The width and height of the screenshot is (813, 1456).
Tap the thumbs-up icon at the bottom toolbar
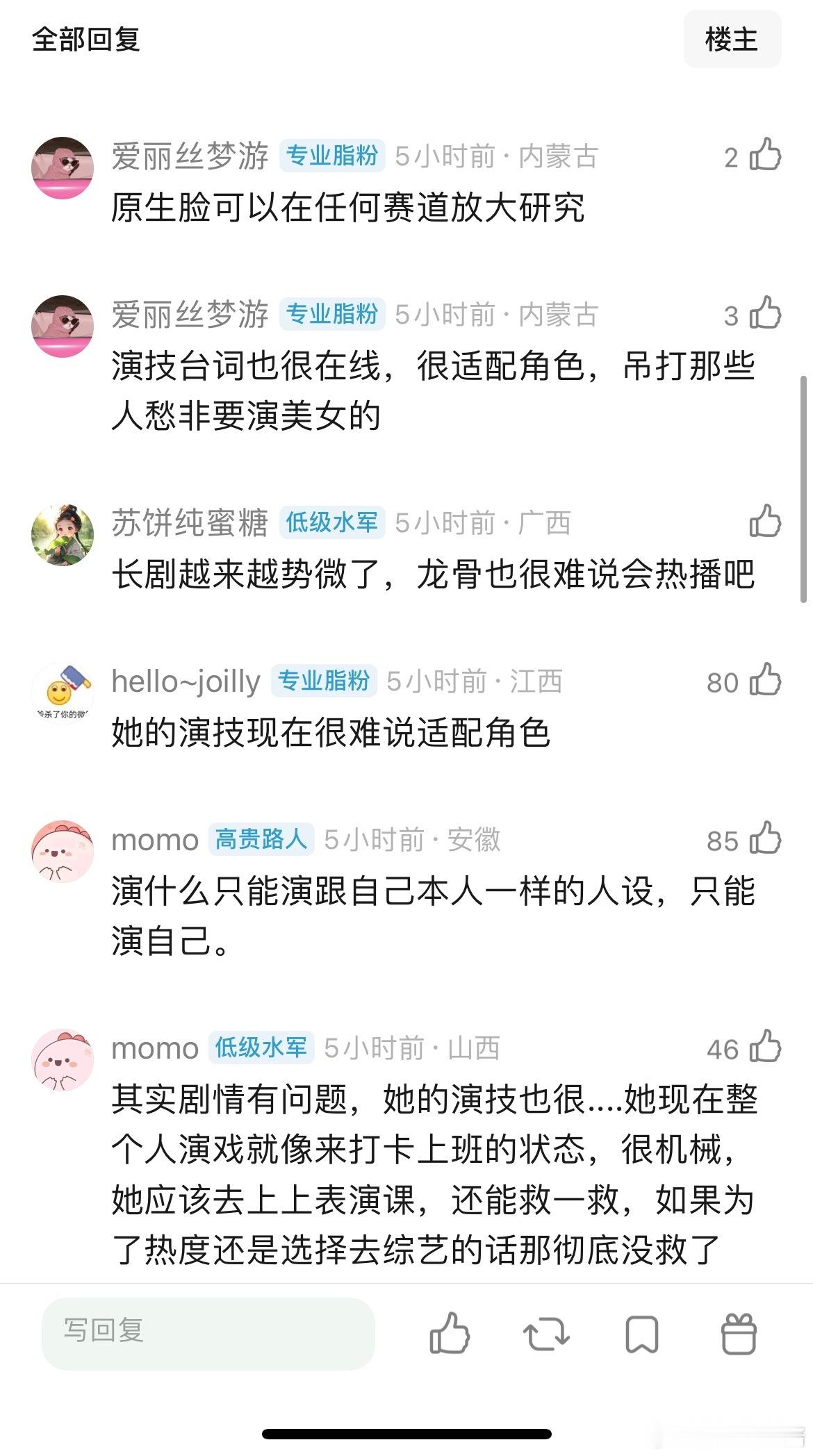pos(452,1332)
